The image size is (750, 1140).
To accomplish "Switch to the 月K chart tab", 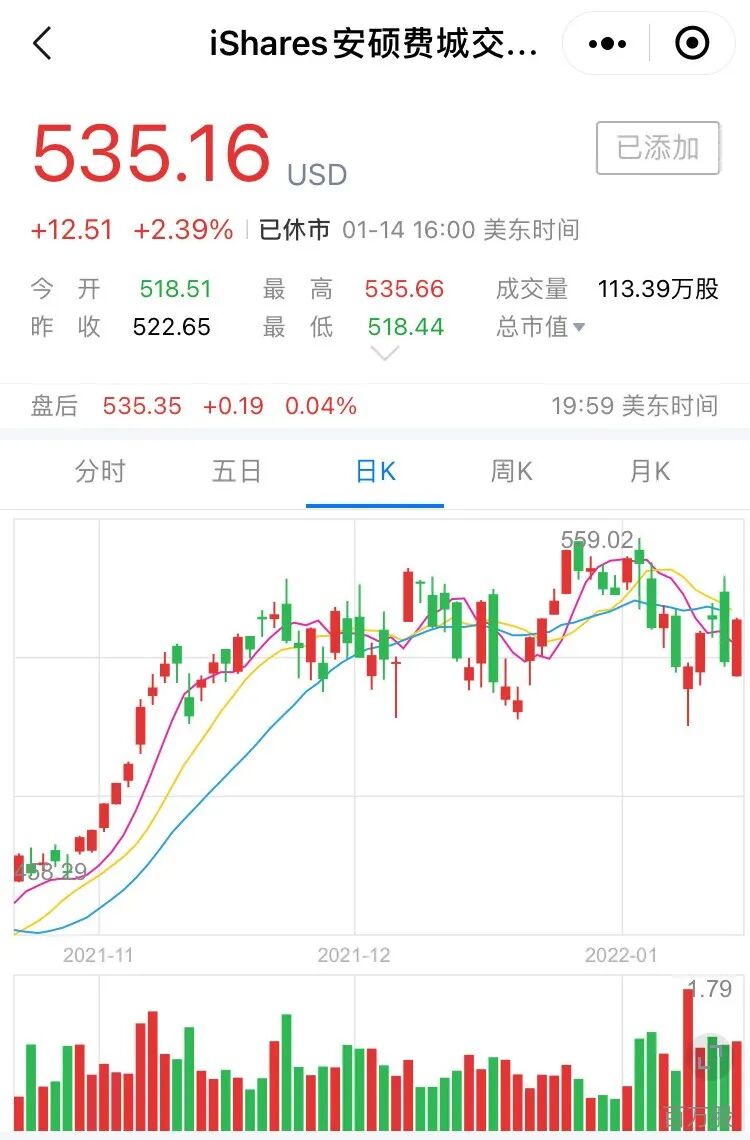I will pyautogui.click(x=650, y=472).
